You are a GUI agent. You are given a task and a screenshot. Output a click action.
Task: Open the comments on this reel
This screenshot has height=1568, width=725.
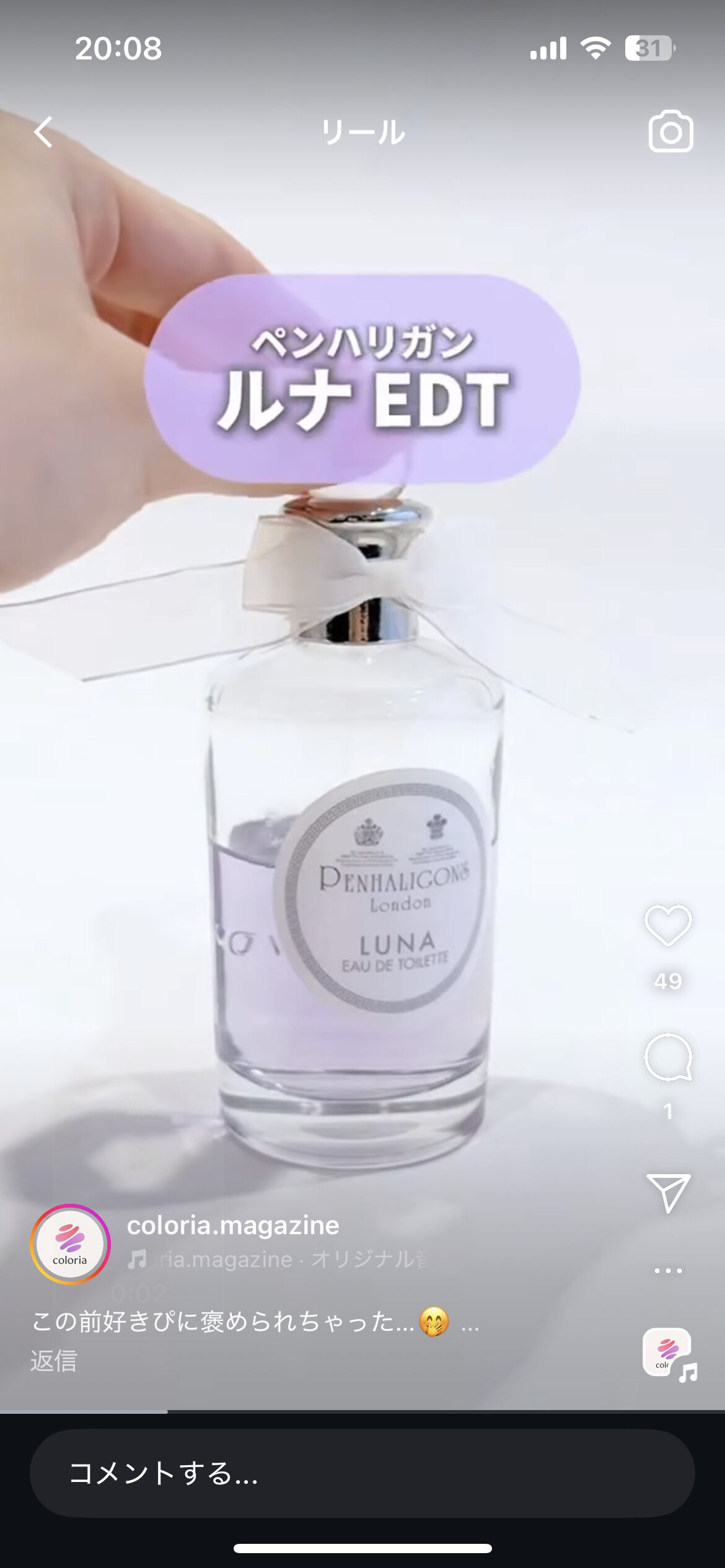tap(668, 1057)
